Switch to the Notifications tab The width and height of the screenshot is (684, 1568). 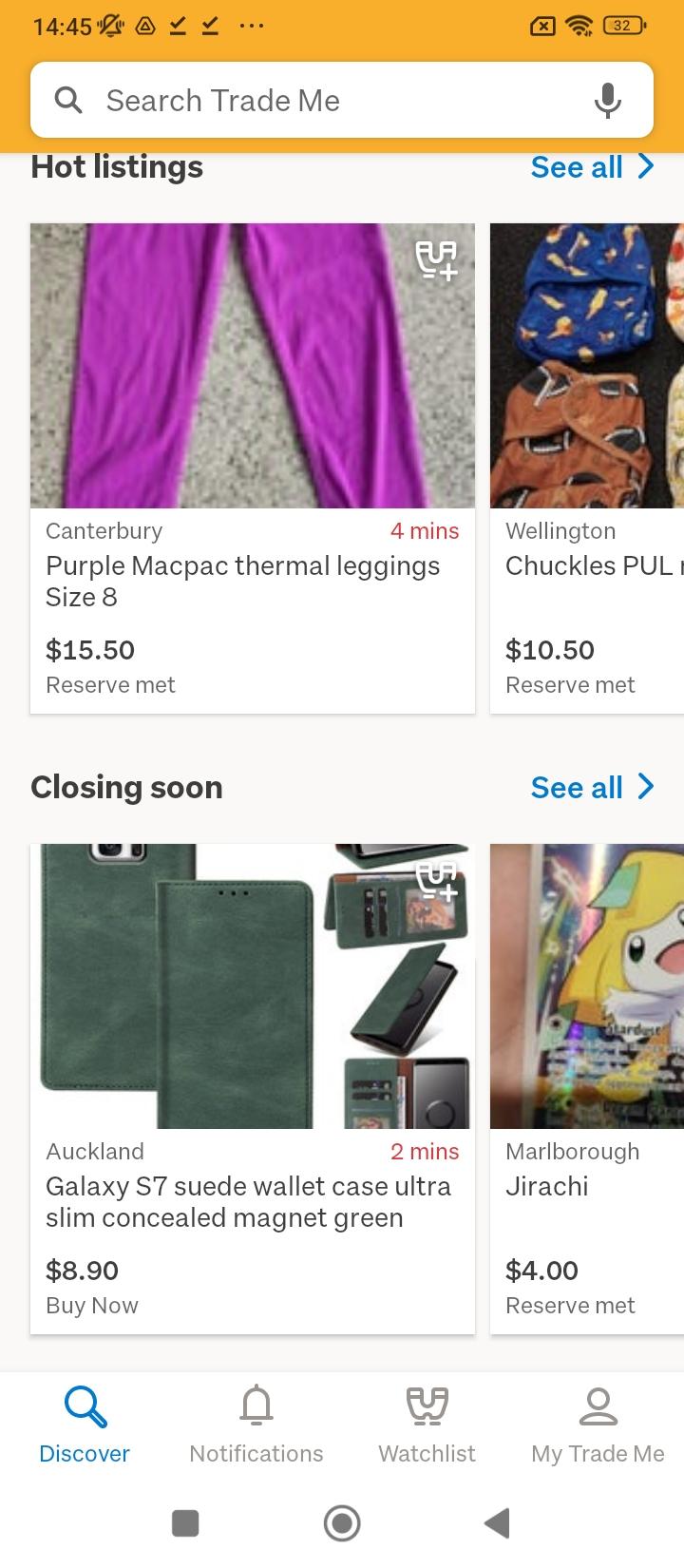click(x=256, y=1424)
